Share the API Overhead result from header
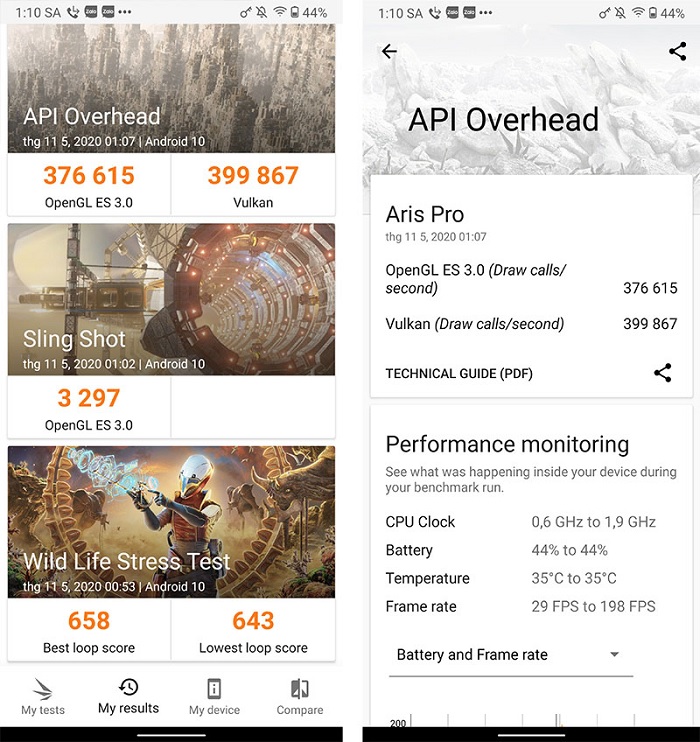 tap(677, 52)
